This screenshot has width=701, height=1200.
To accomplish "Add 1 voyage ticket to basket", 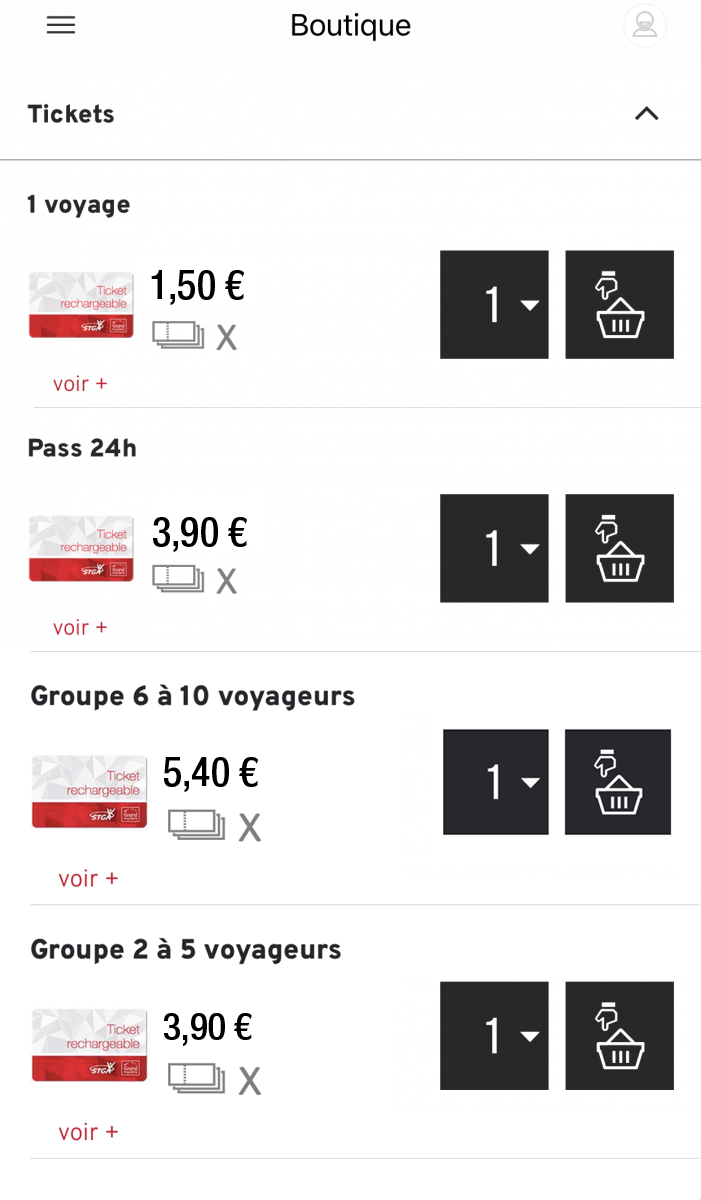I will (x=619, y=304).
